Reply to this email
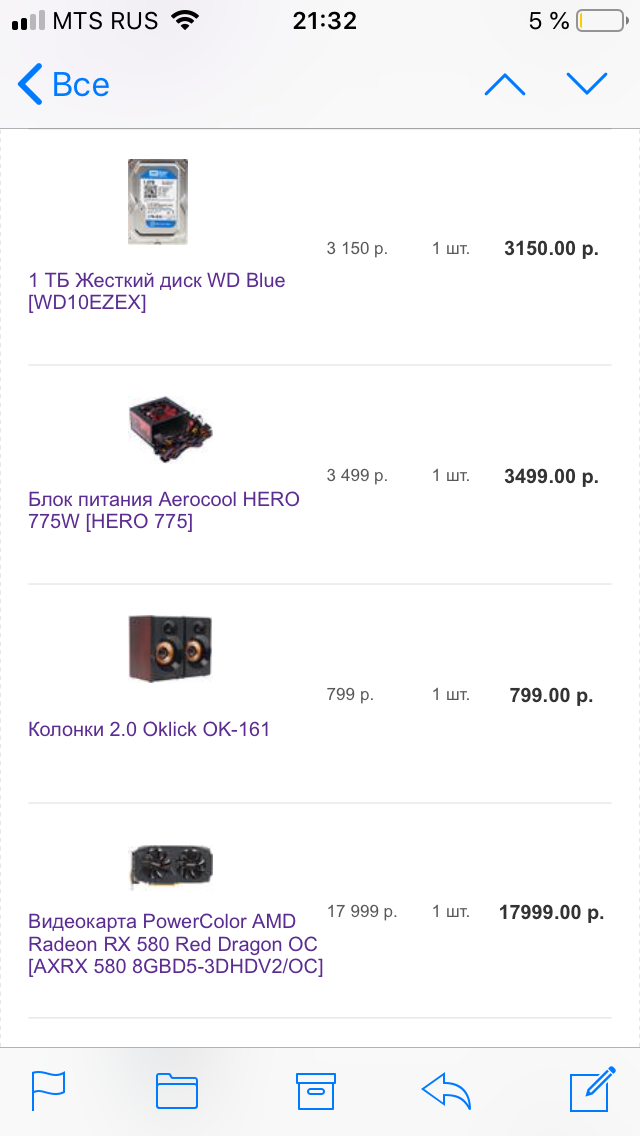Viewport: 640px width, 1136px height. 446,1090
